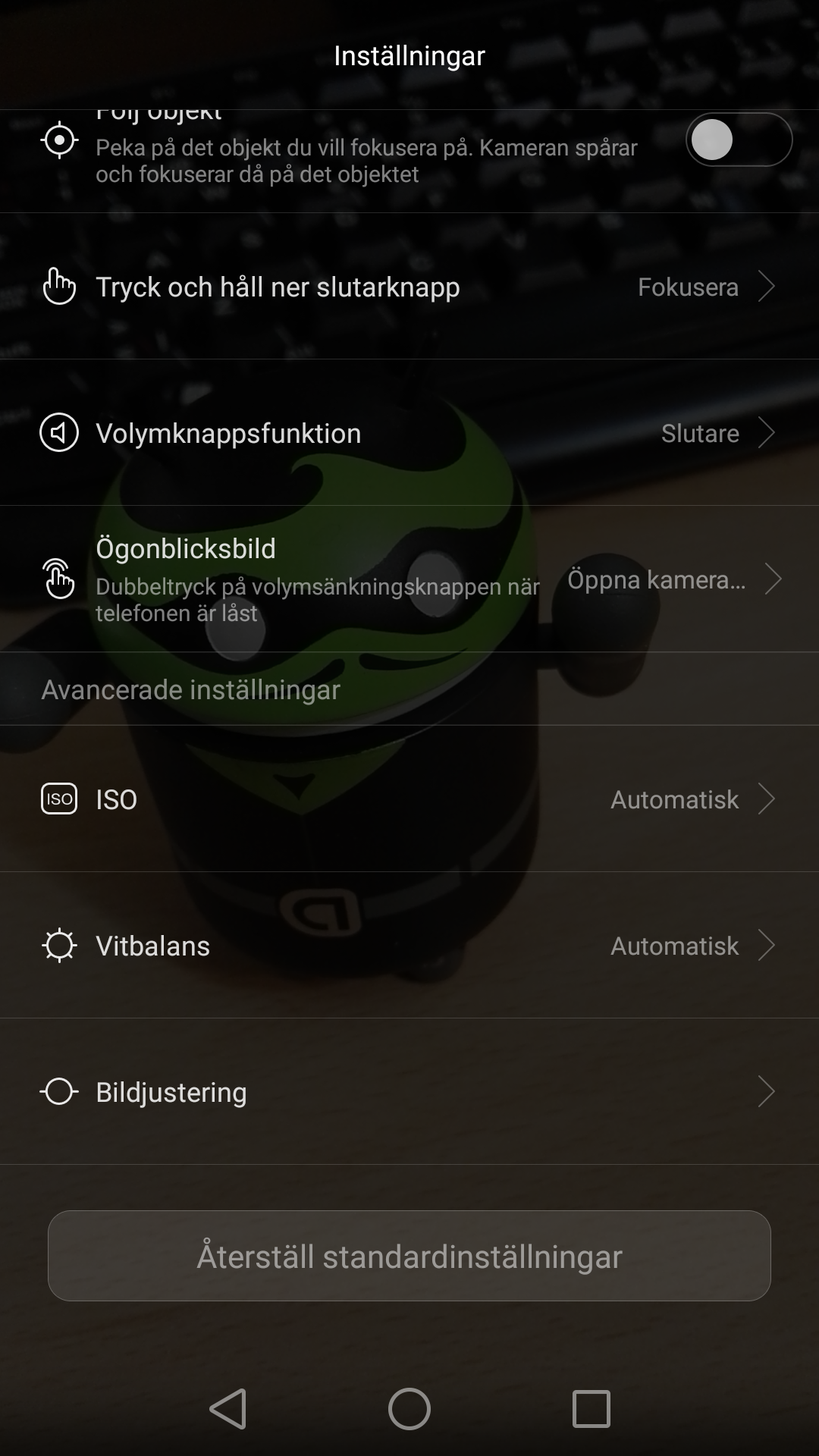Image resolution: width=819 pixels, height=1456 pixels.
Task: Open Tryck och håll ner slutarknapp setting
Action: (x=409, y=287)
